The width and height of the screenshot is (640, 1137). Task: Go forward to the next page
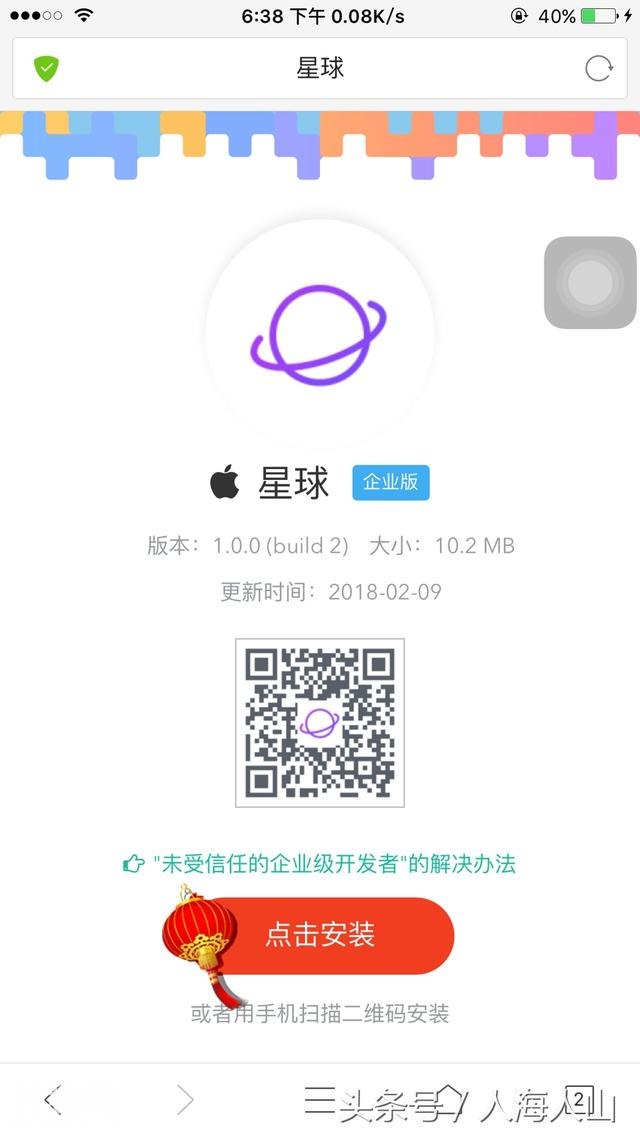[x=185, y=1100]
